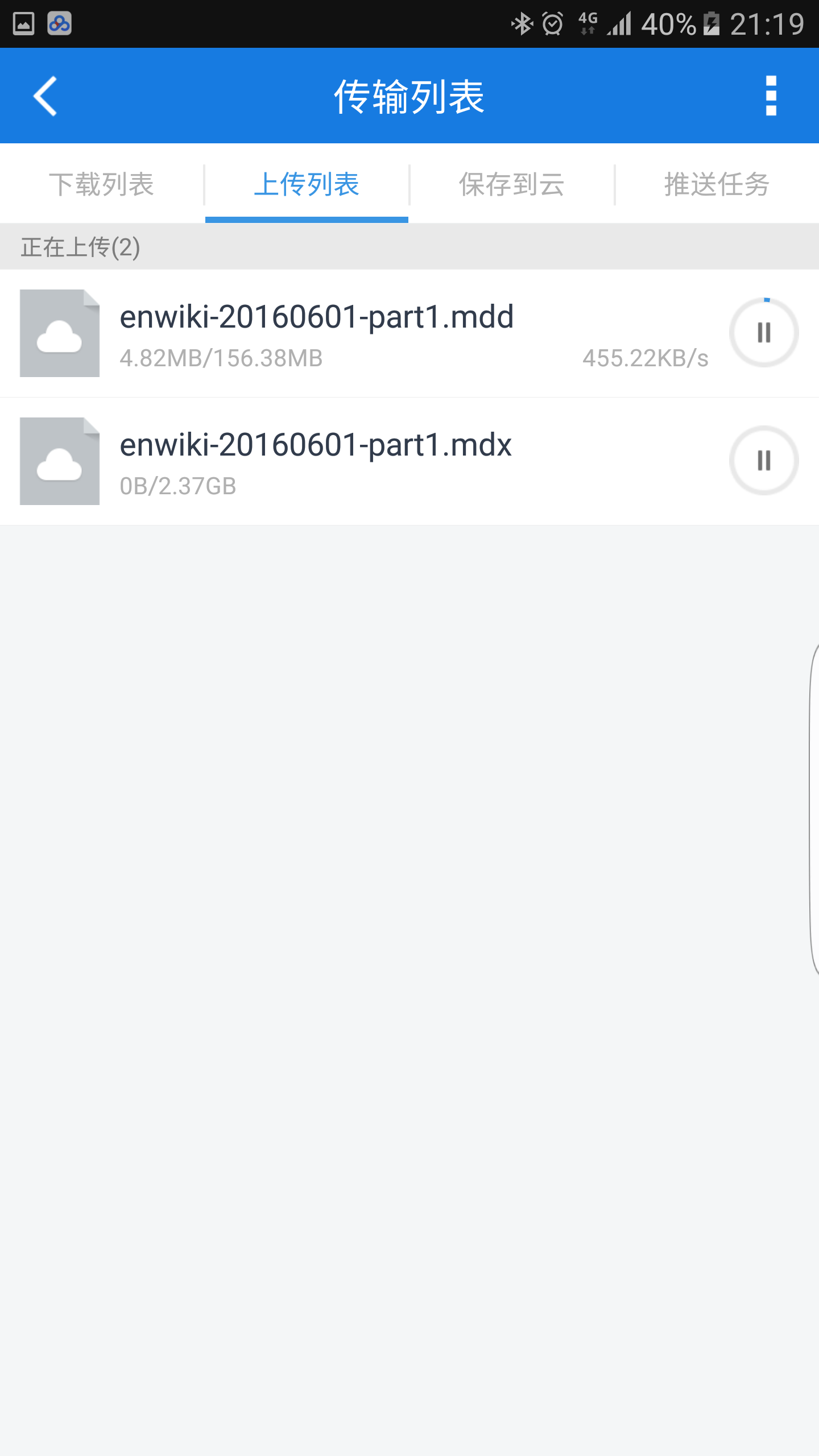Switch to the 下载列表 tab
The width and height of the screenshot is (819, 1456).
click(102, 184)
